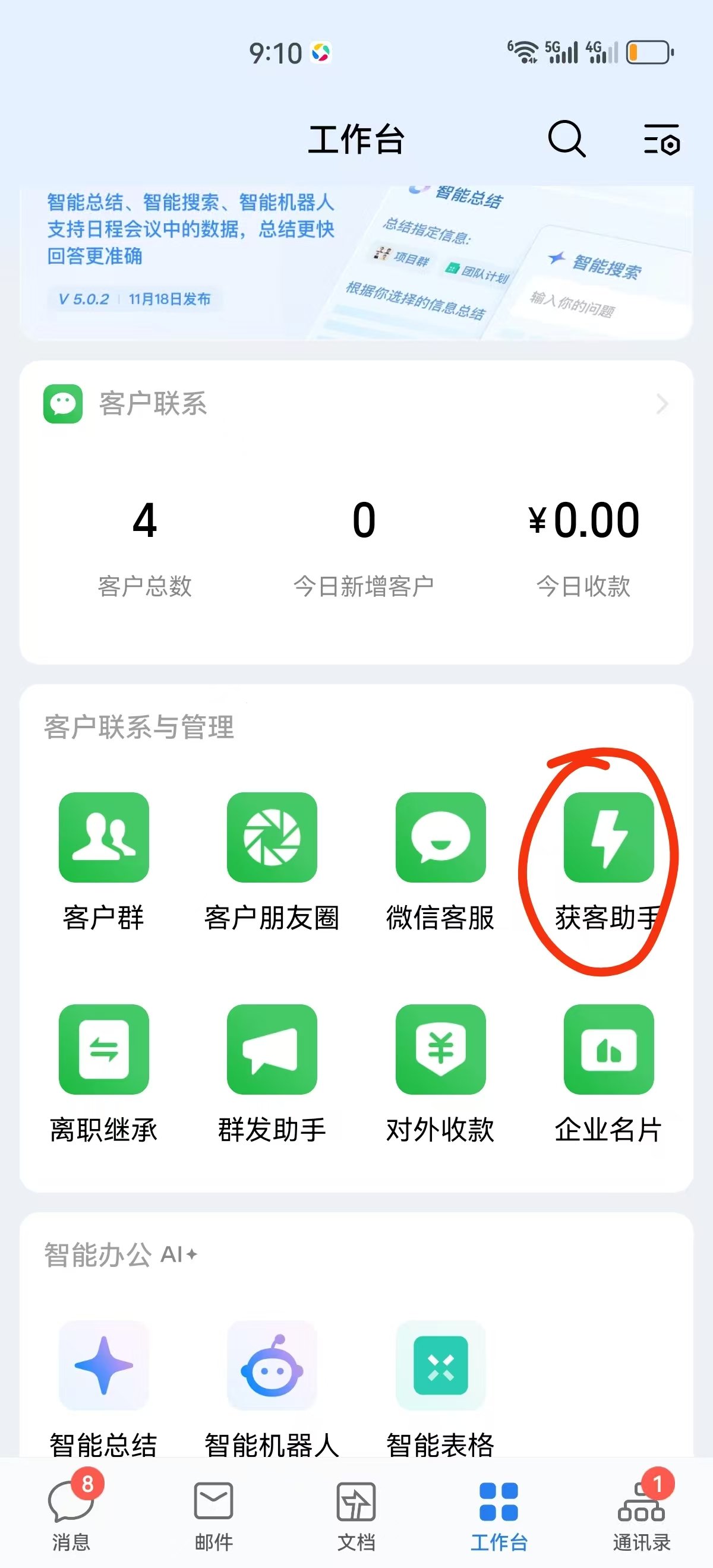
Task: Open 对外收款
Action: [440, 1049]
